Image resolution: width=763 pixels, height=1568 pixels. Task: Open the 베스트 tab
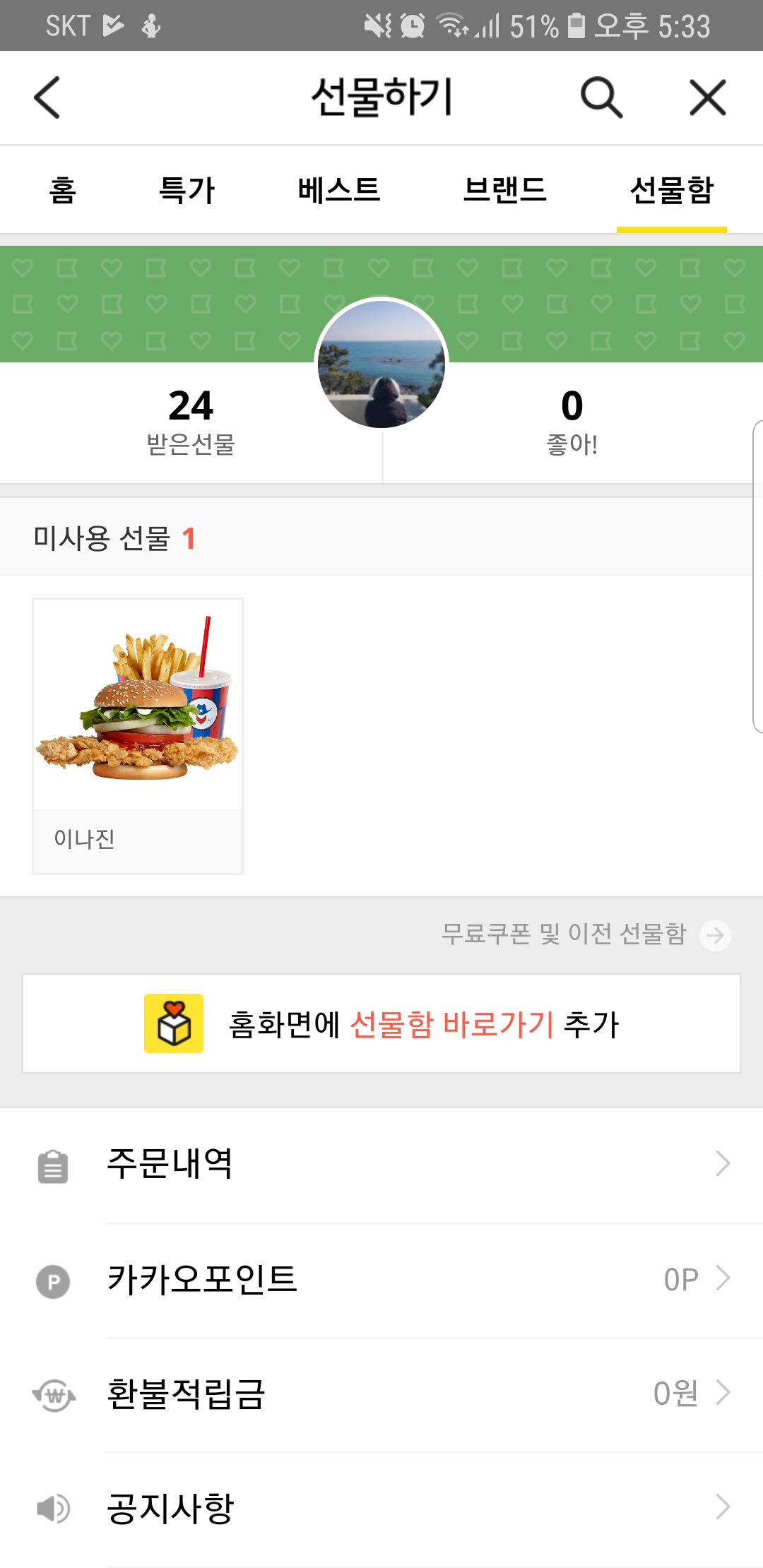pos(339,190)
